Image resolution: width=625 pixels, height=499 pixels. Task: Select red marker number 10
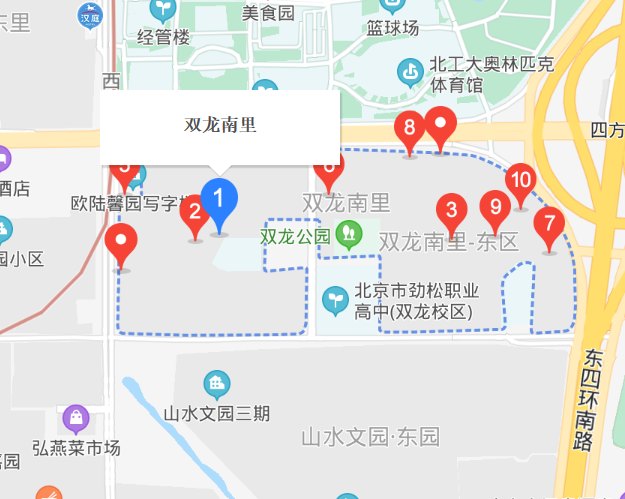click(x=520, y=182)
